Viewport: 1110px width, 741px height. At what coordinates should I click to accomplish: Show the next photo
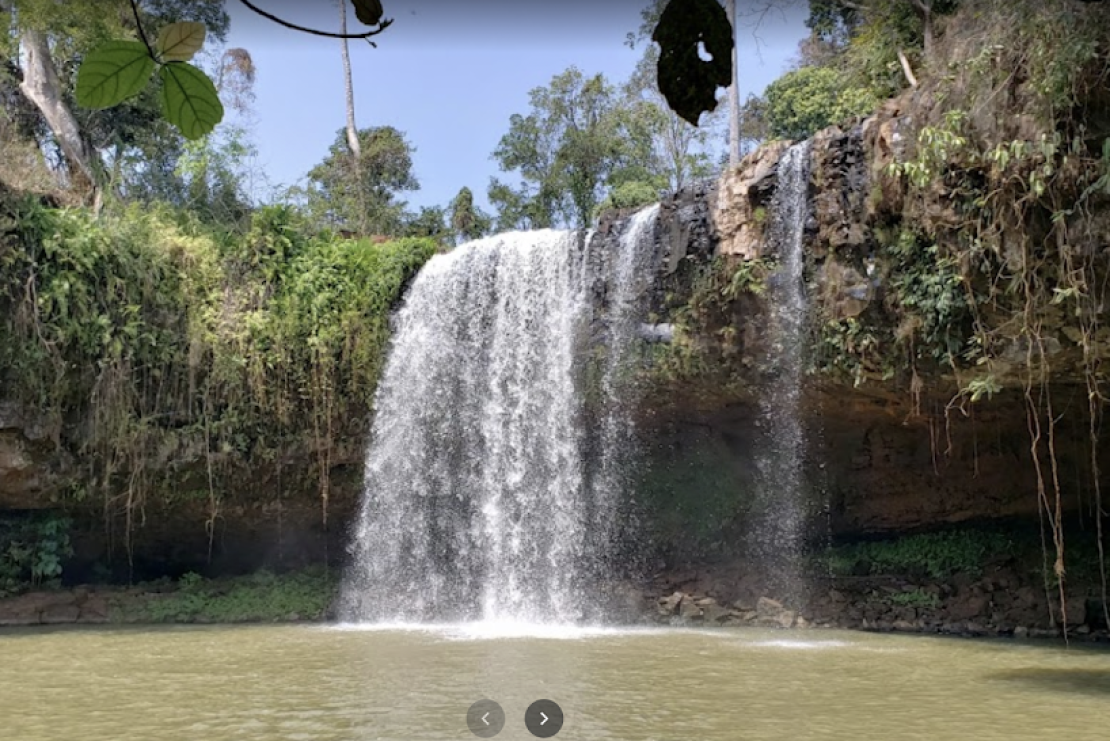point(544,718)
